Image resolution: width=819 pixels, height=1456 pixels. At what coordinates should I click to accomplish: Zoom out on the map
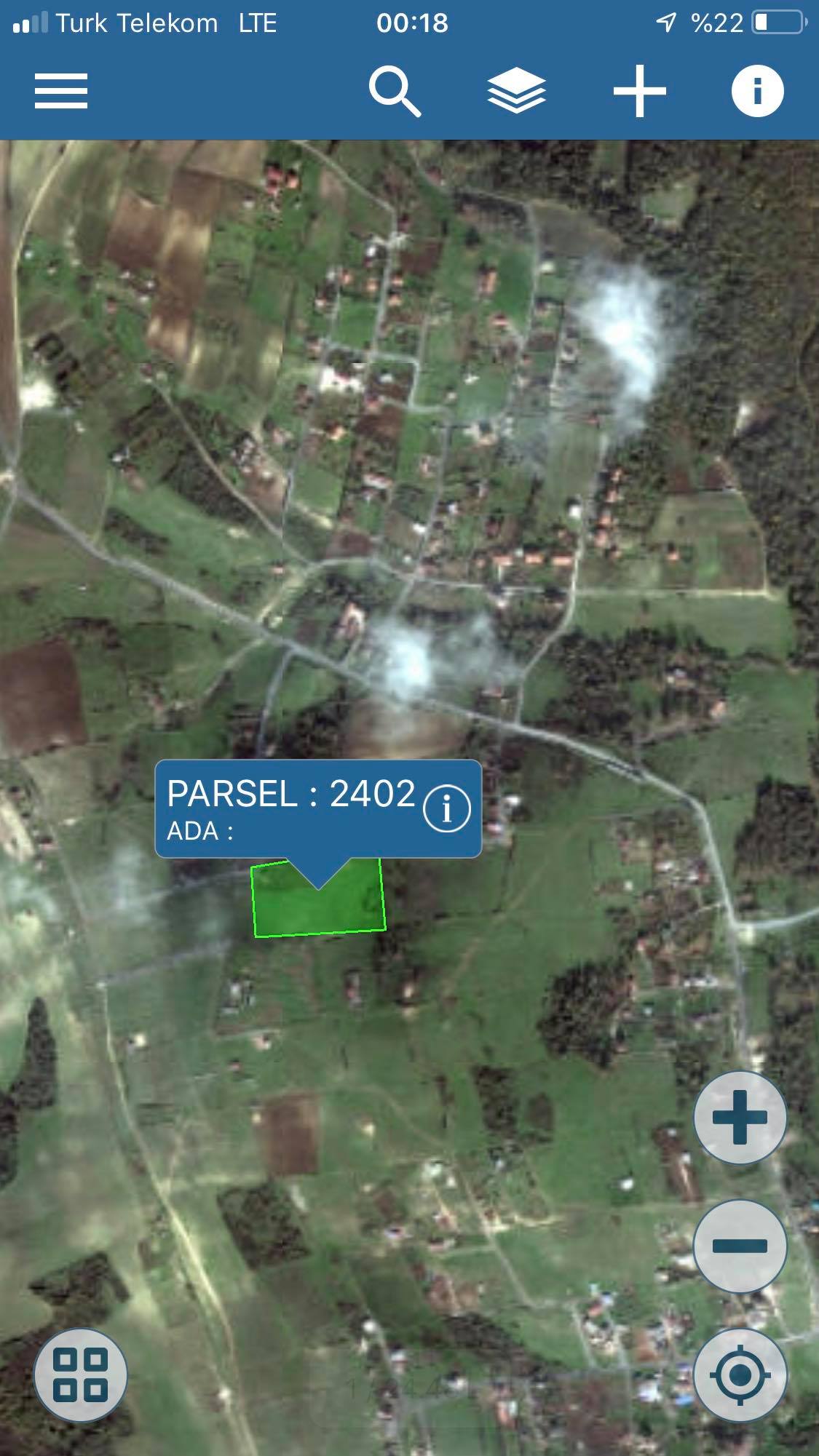[x=740, y=1246]
